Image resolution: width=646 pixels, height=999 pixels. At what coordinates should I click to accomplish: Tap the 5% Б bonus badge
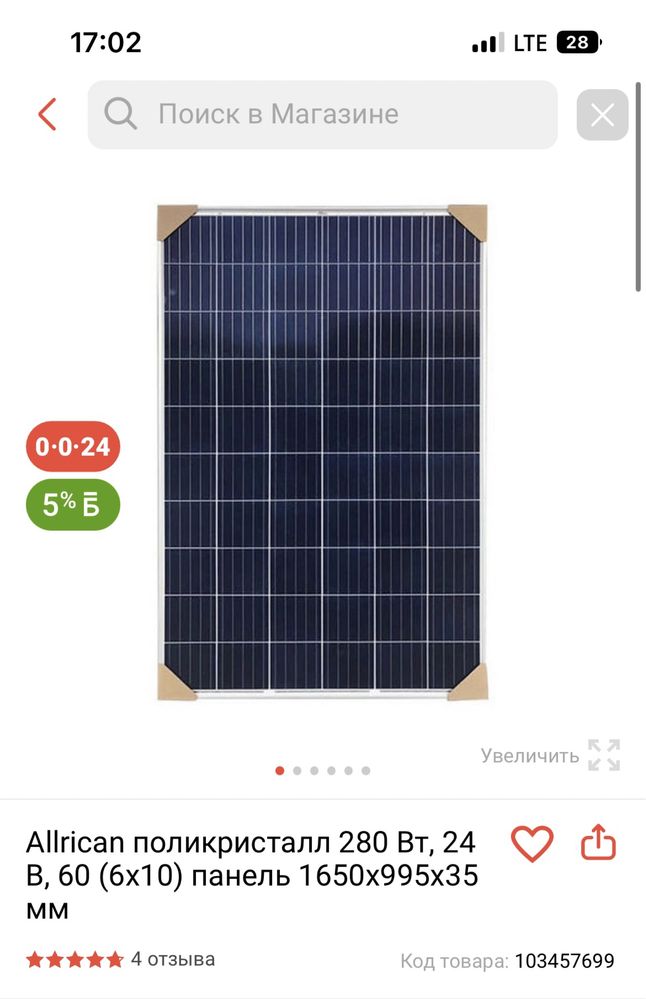73,504
